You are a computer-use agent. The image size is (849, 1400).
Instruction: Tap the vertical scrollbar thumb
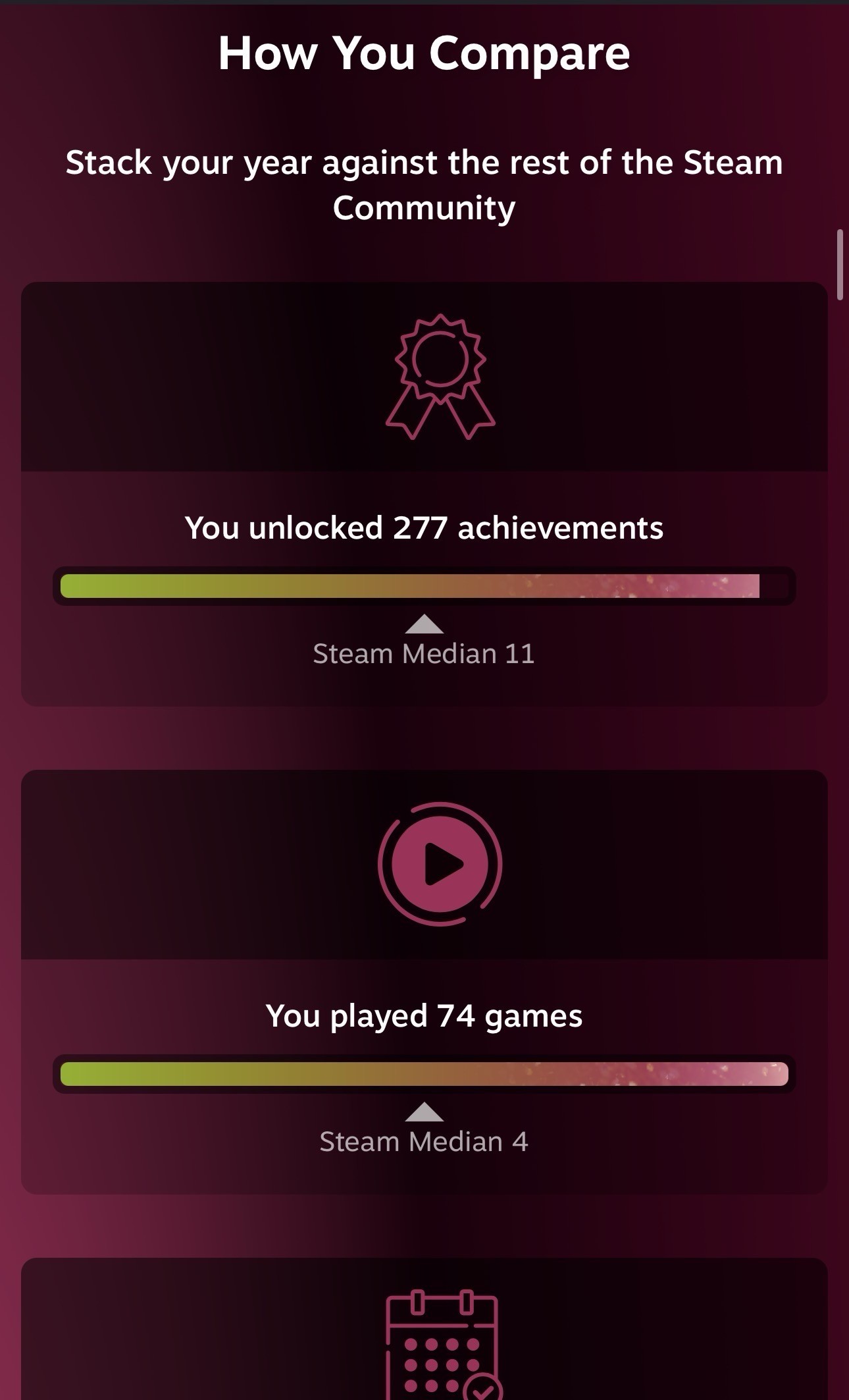840,265
